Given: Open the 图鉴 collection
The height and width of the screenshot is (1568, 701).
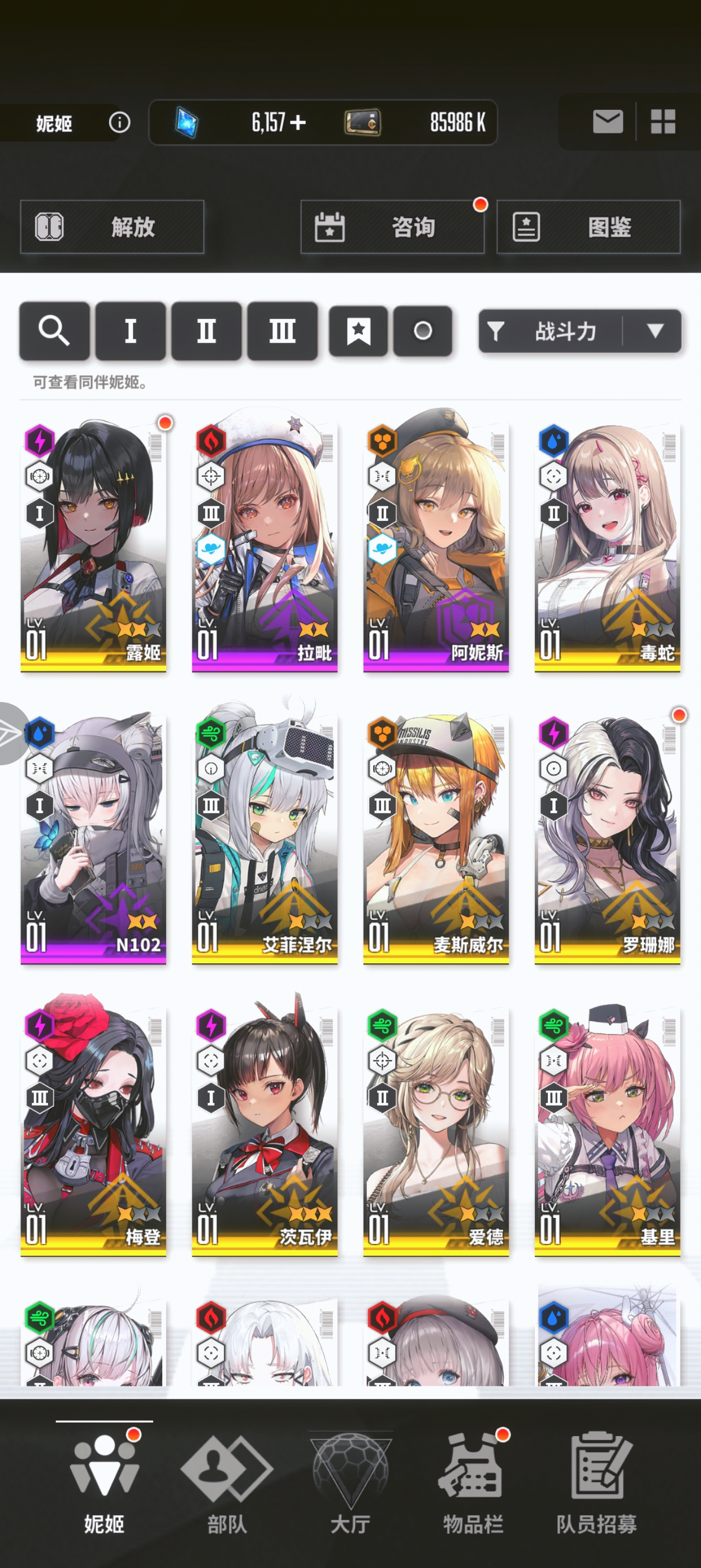Looking at the screenshot, I should [588, 227].
